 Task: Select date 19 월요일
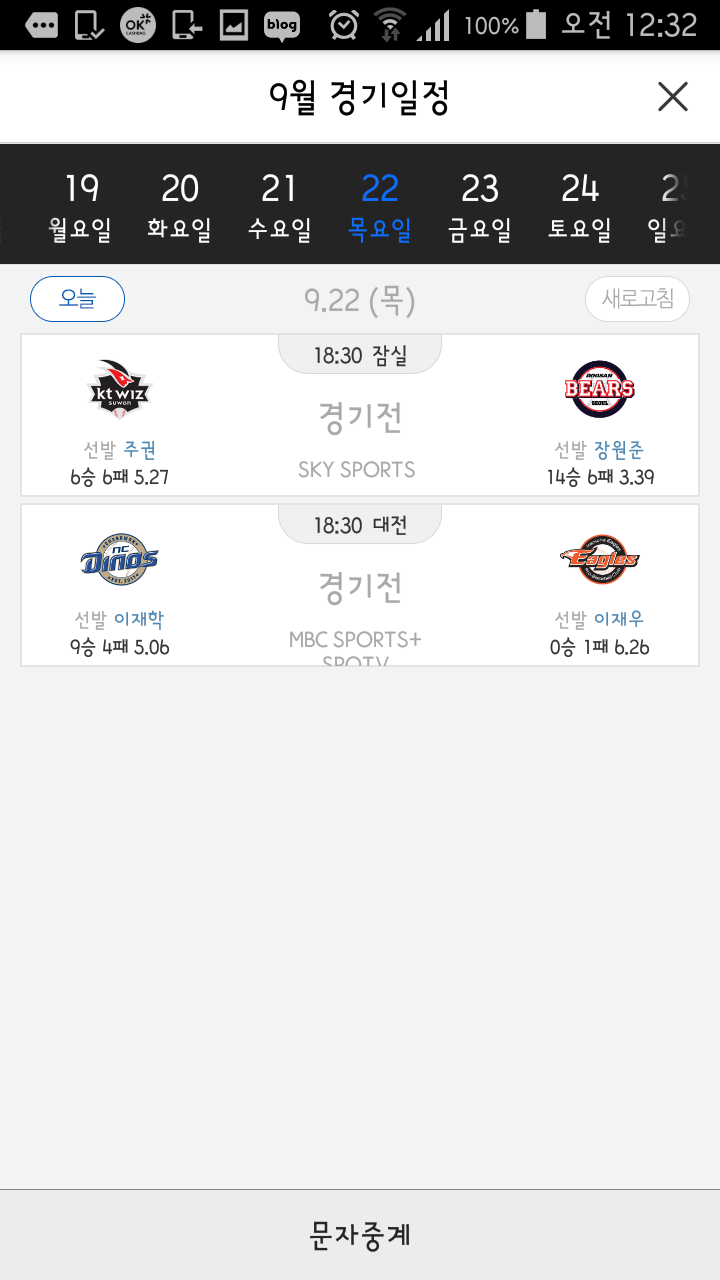(80, 207)
